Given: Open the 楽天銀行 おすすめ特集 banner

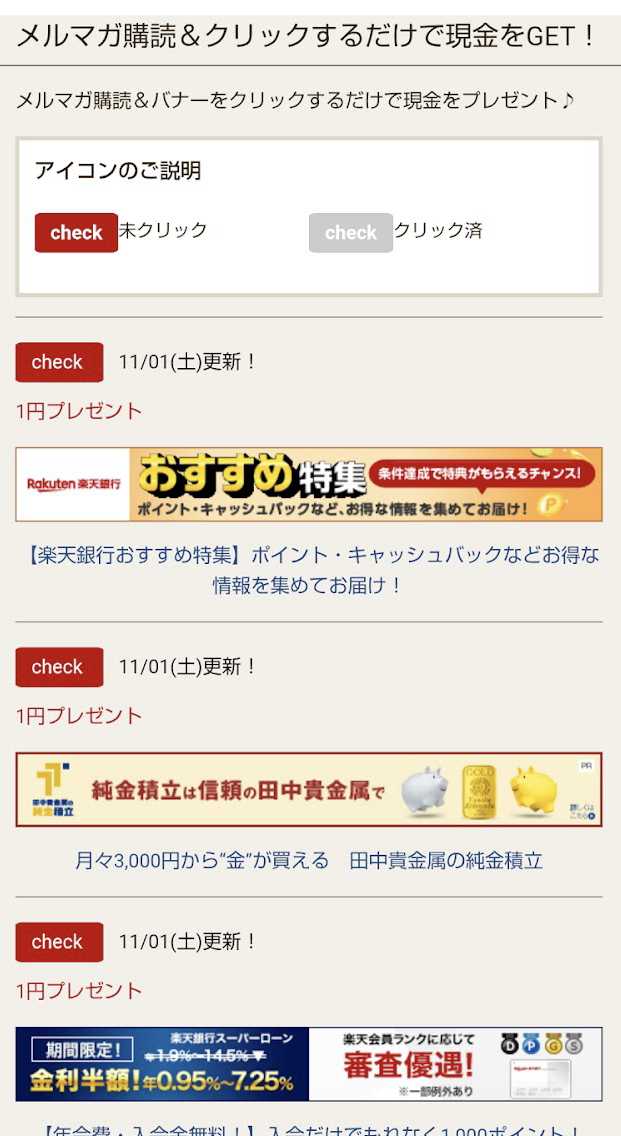Looking at the screenshot, I should pos(309,485).
